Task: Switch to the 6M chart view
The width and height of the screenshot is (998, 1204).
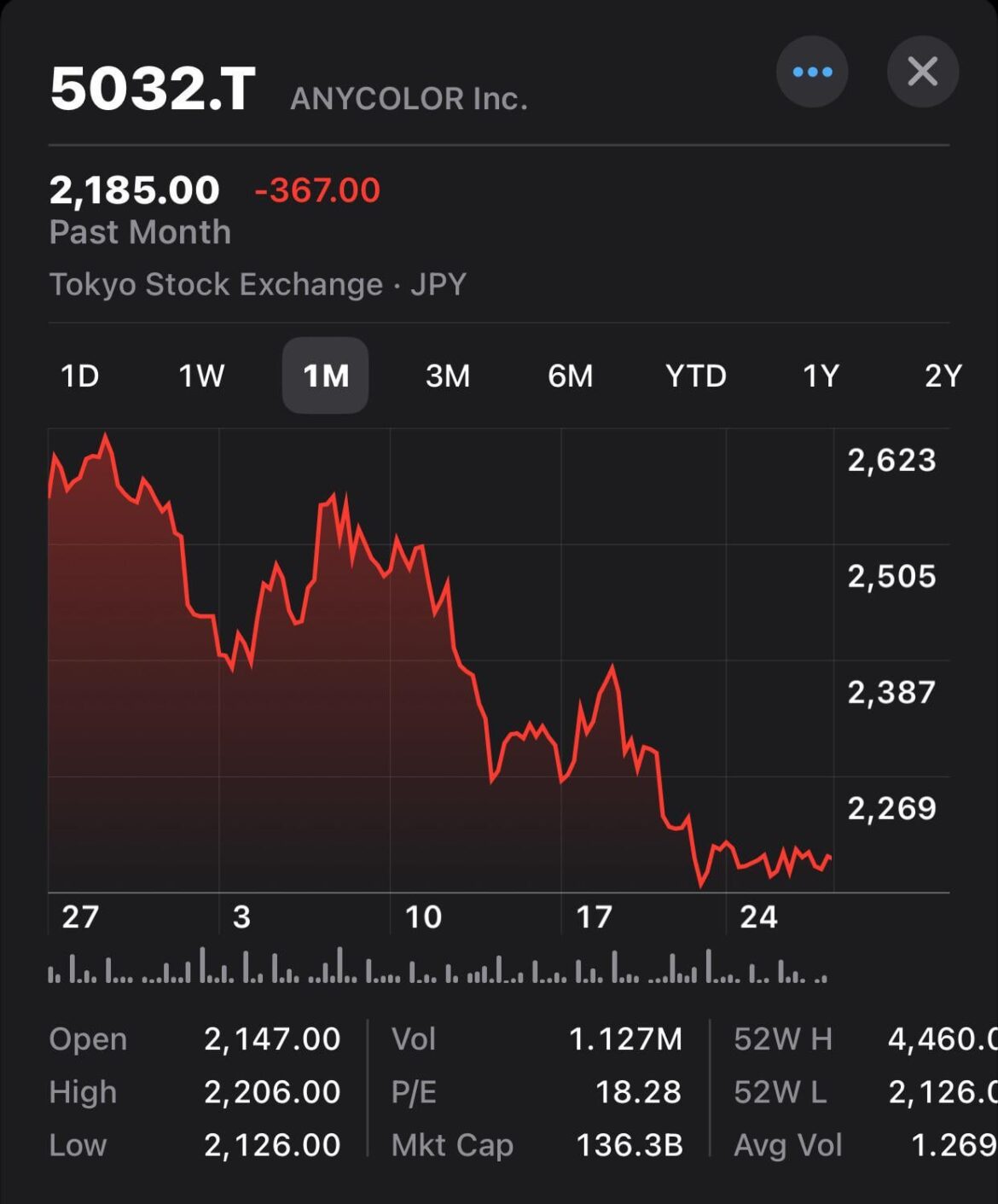Action: coord(570,375)
